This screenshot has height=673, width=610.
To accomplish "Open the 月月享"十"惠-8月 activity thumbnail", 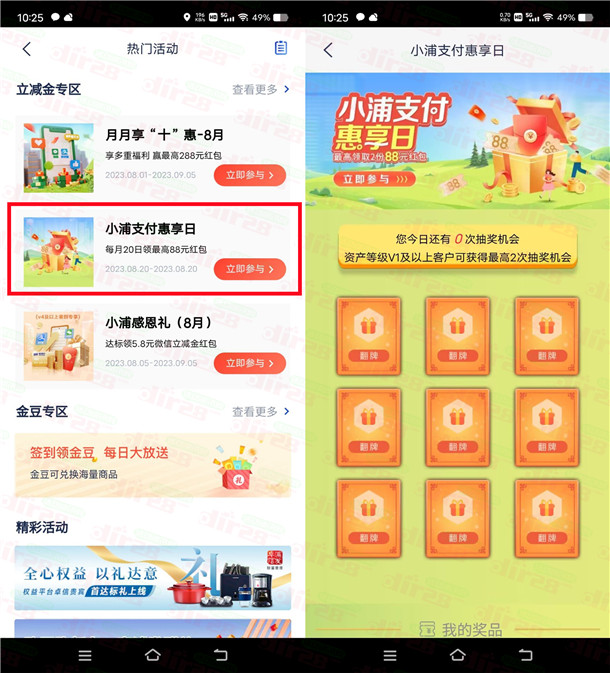I will click(59, 157).
